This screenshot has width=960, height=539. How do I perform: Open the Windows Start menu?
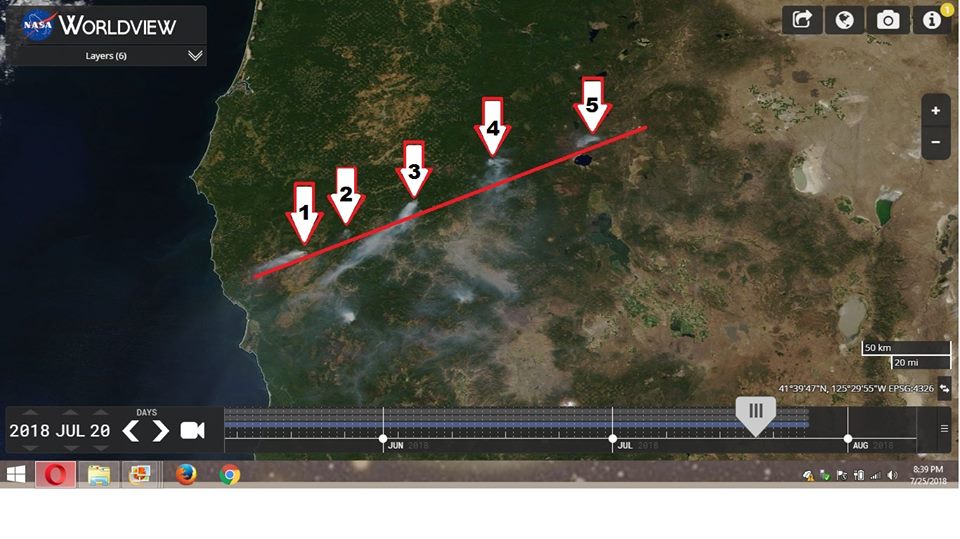pyautogui.click(x=16, y=474)
